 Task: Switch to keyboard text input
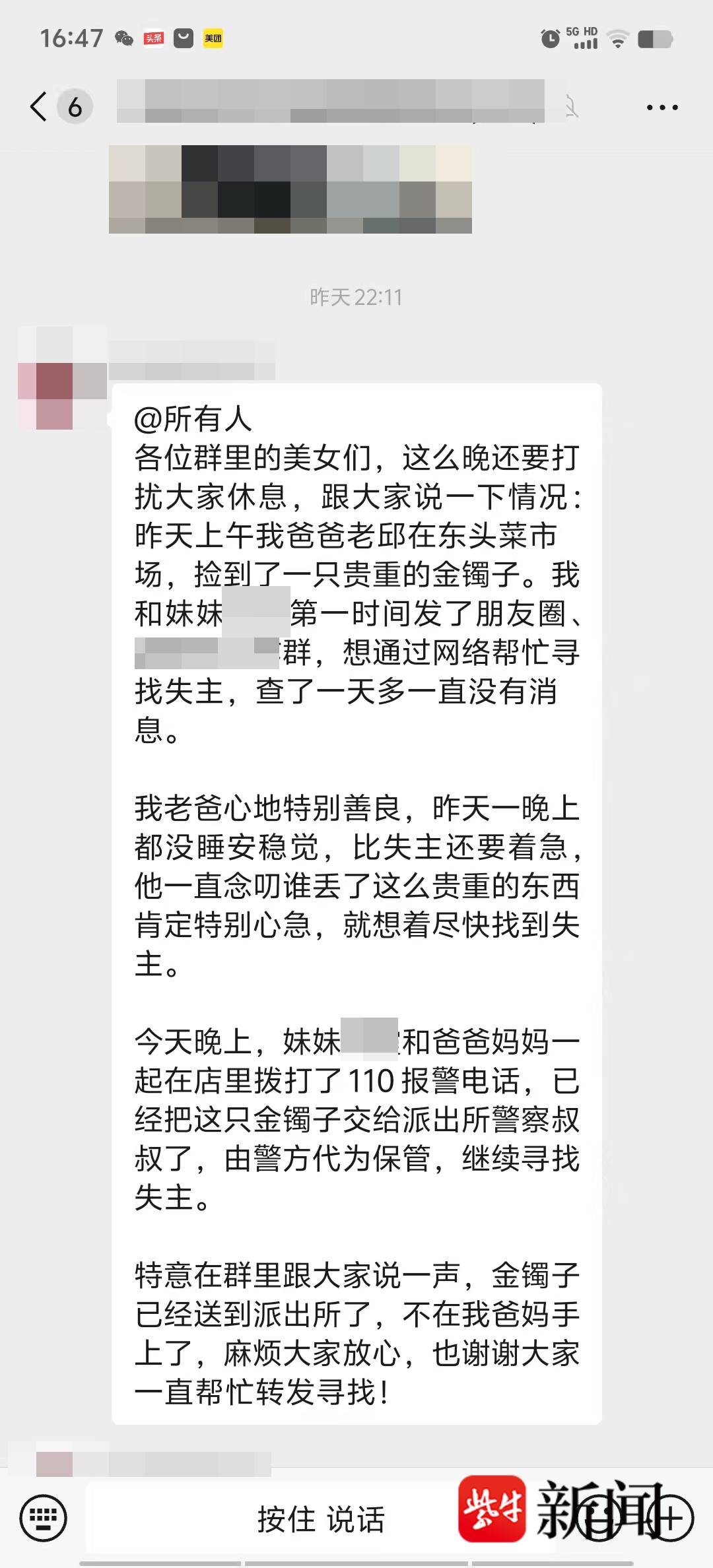click(x=44, y=1518)
